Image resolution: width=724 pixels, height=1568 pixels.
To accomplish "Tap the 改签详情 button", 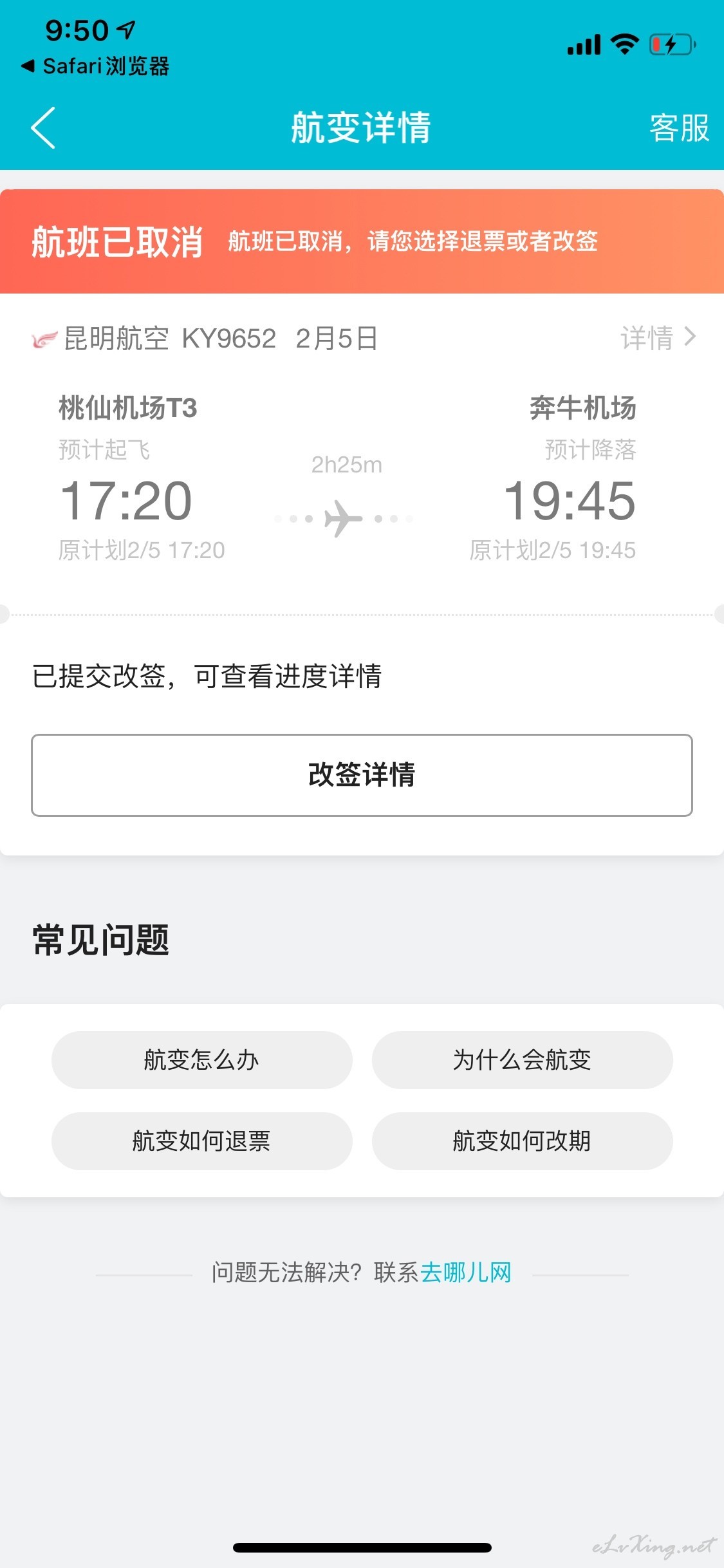I will (362, 775).
